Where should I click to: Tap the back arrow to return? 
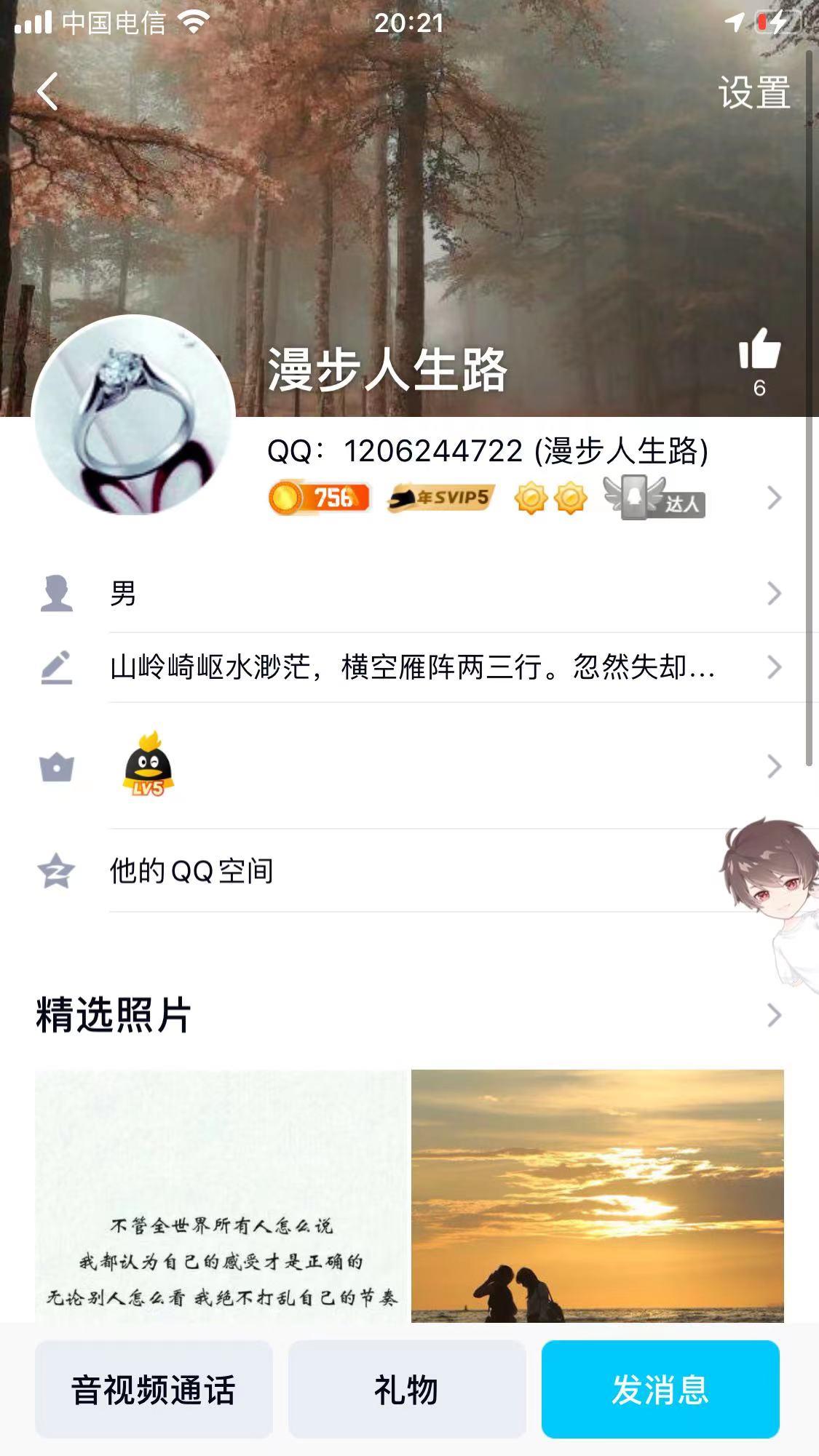click(x=48, y=90)
